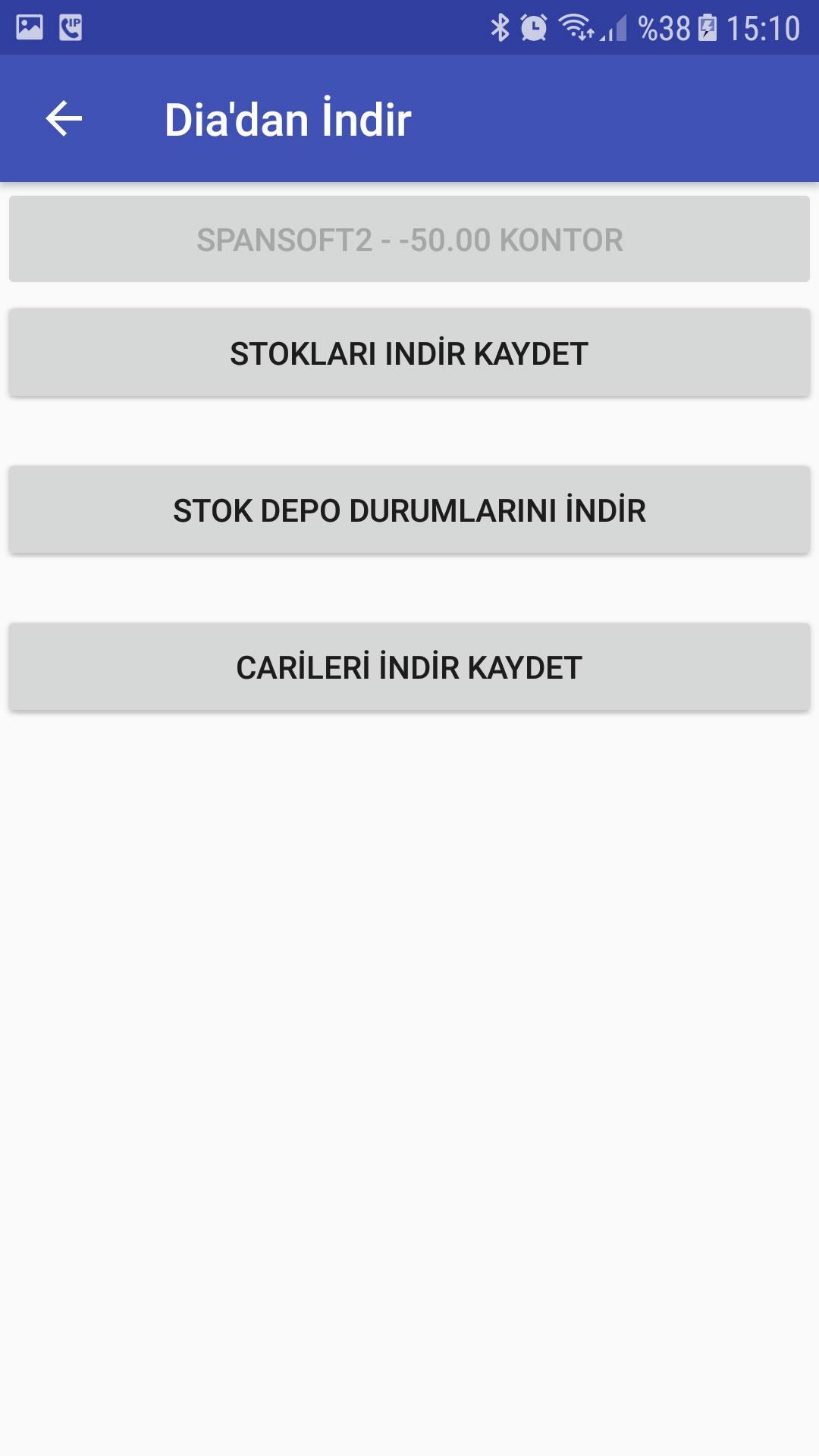Download customers with CARİLERİ İNDİR KAYDET
The height and width of the screenshot is (1456, 819).
409,667
